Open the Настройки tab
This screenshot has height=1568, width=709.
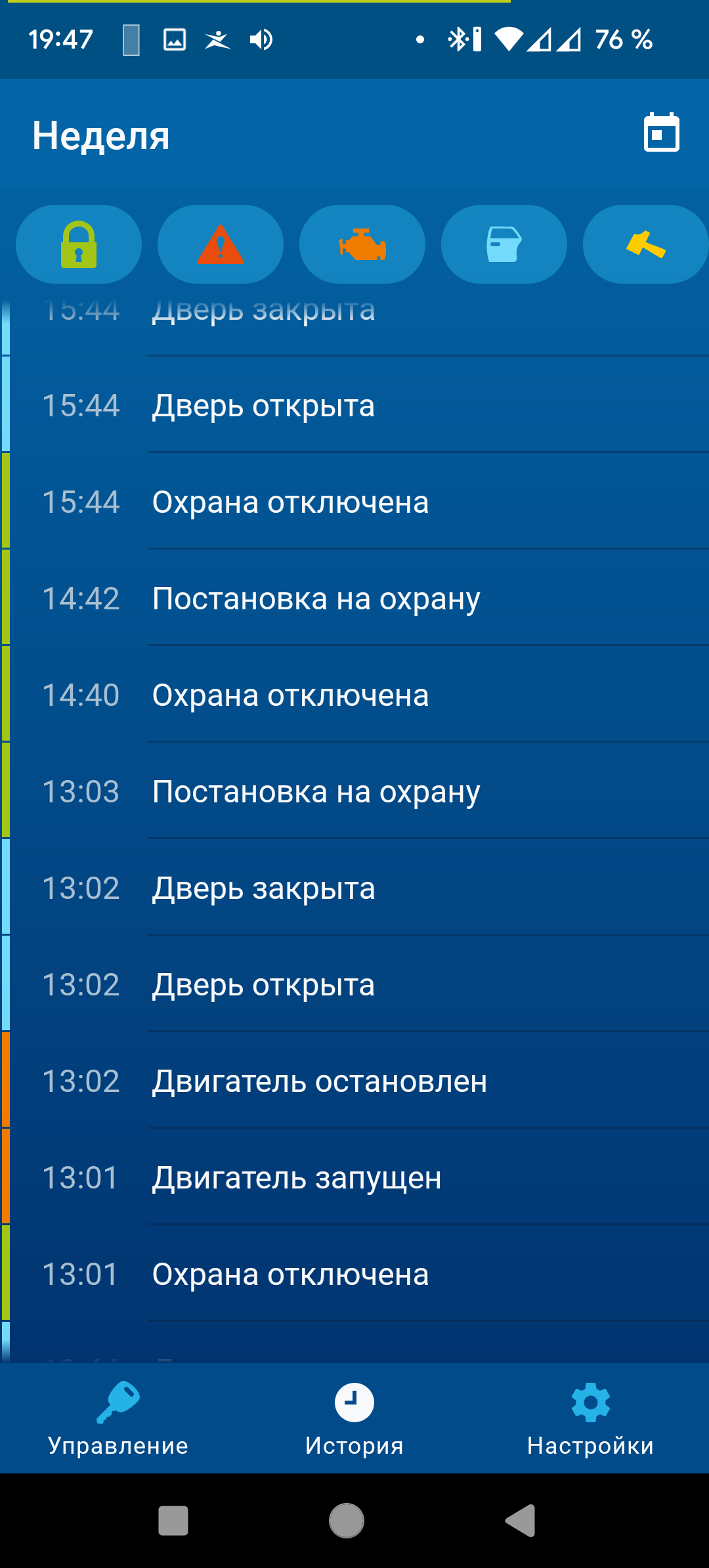pyautogui.click(x=591, y=1419)
